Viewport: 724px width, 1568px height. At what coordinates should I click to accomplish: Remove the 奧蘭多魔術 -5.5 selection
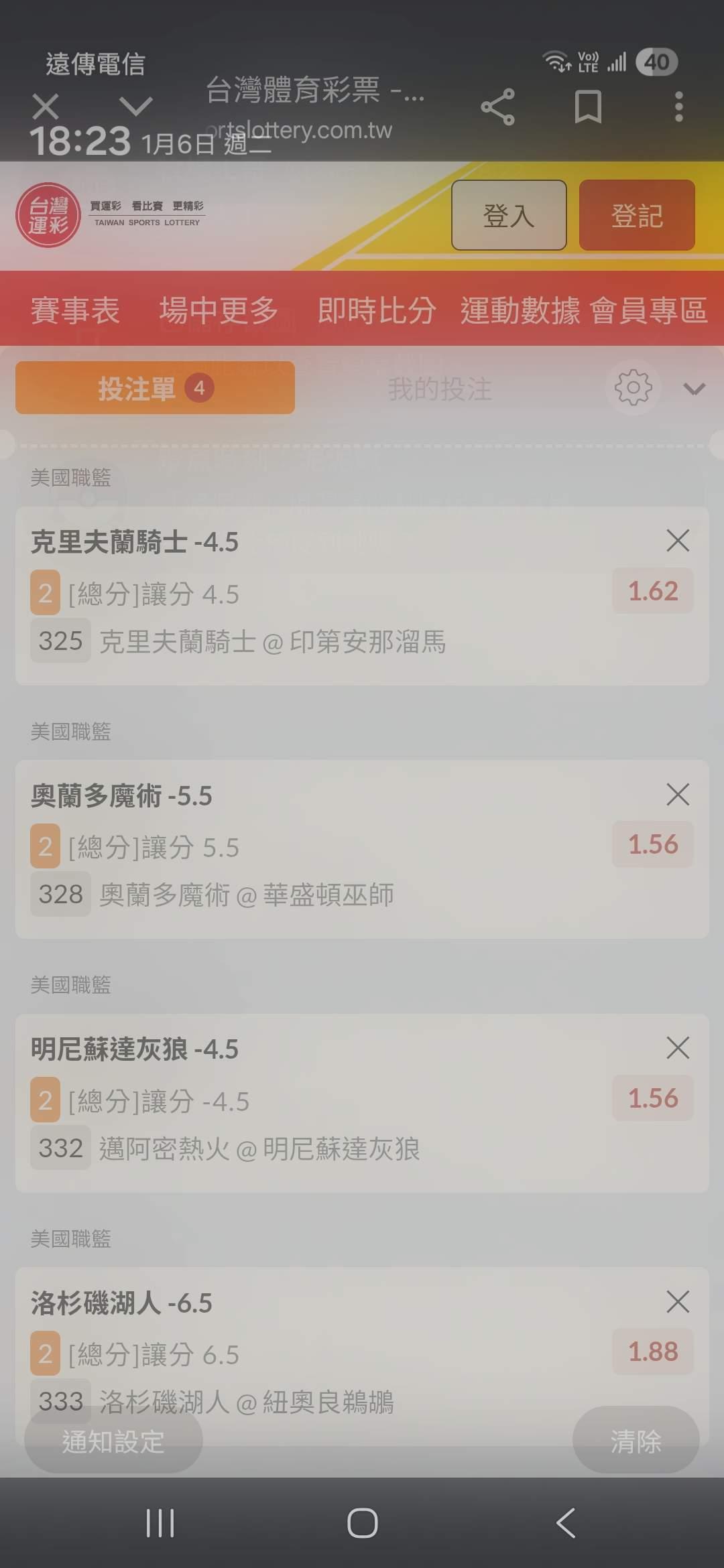click(678, 794)
